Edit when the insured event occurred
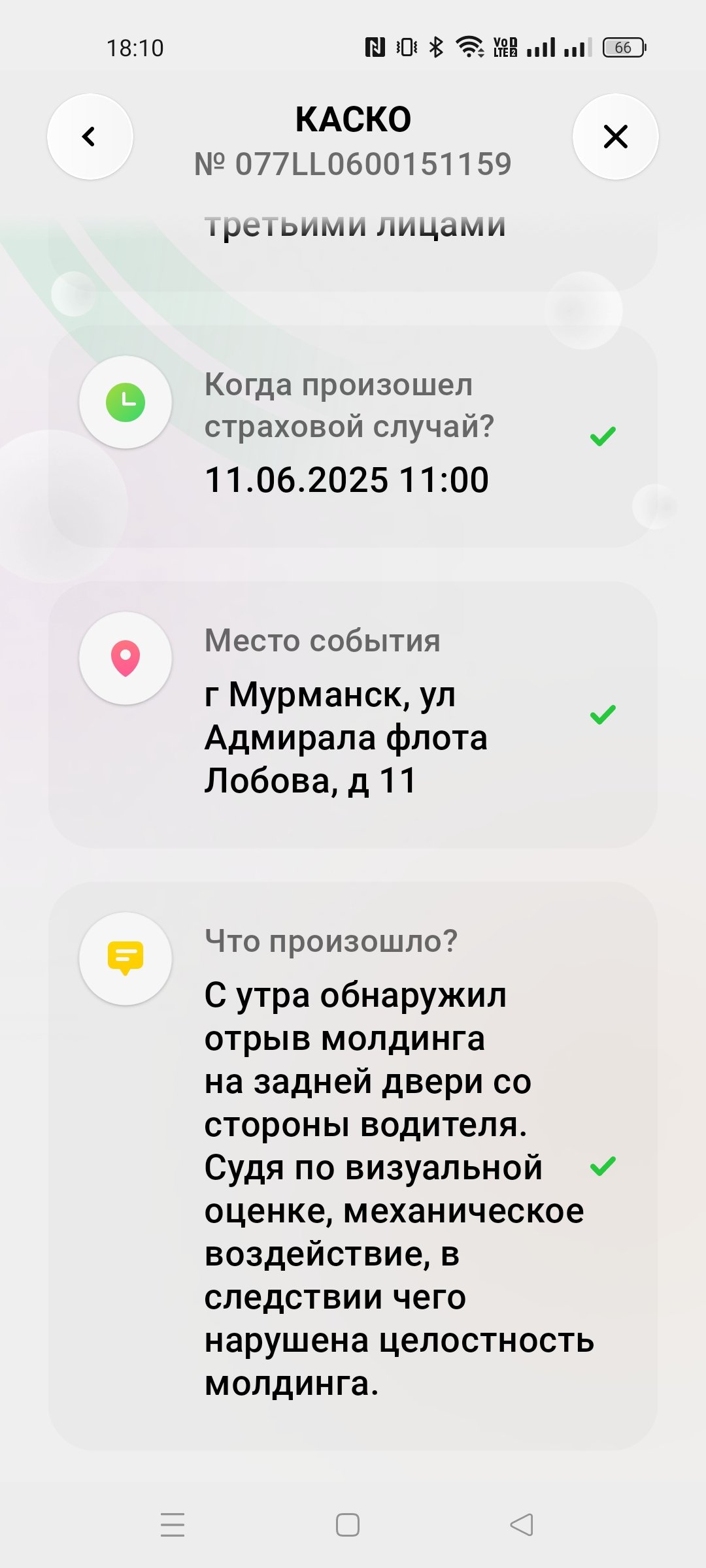Viewport: 706px width, 1568px height. [x=353, y=436]
